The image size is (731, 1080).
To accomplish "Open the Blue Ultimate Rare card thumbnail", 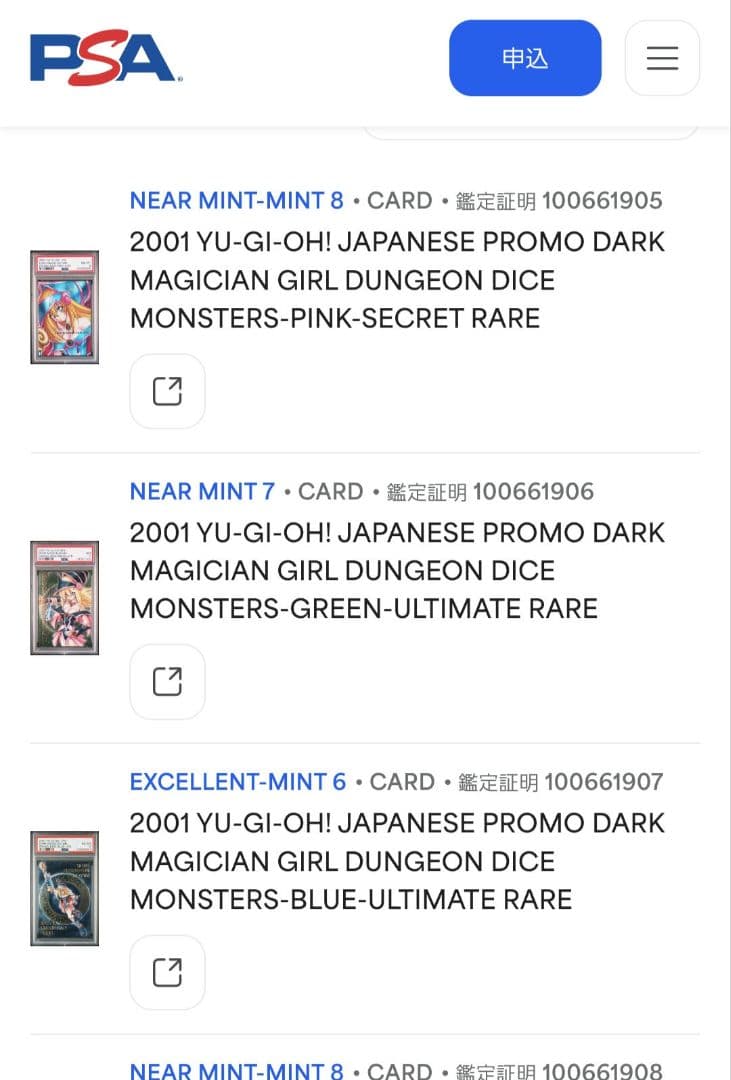I will [64, 887].
